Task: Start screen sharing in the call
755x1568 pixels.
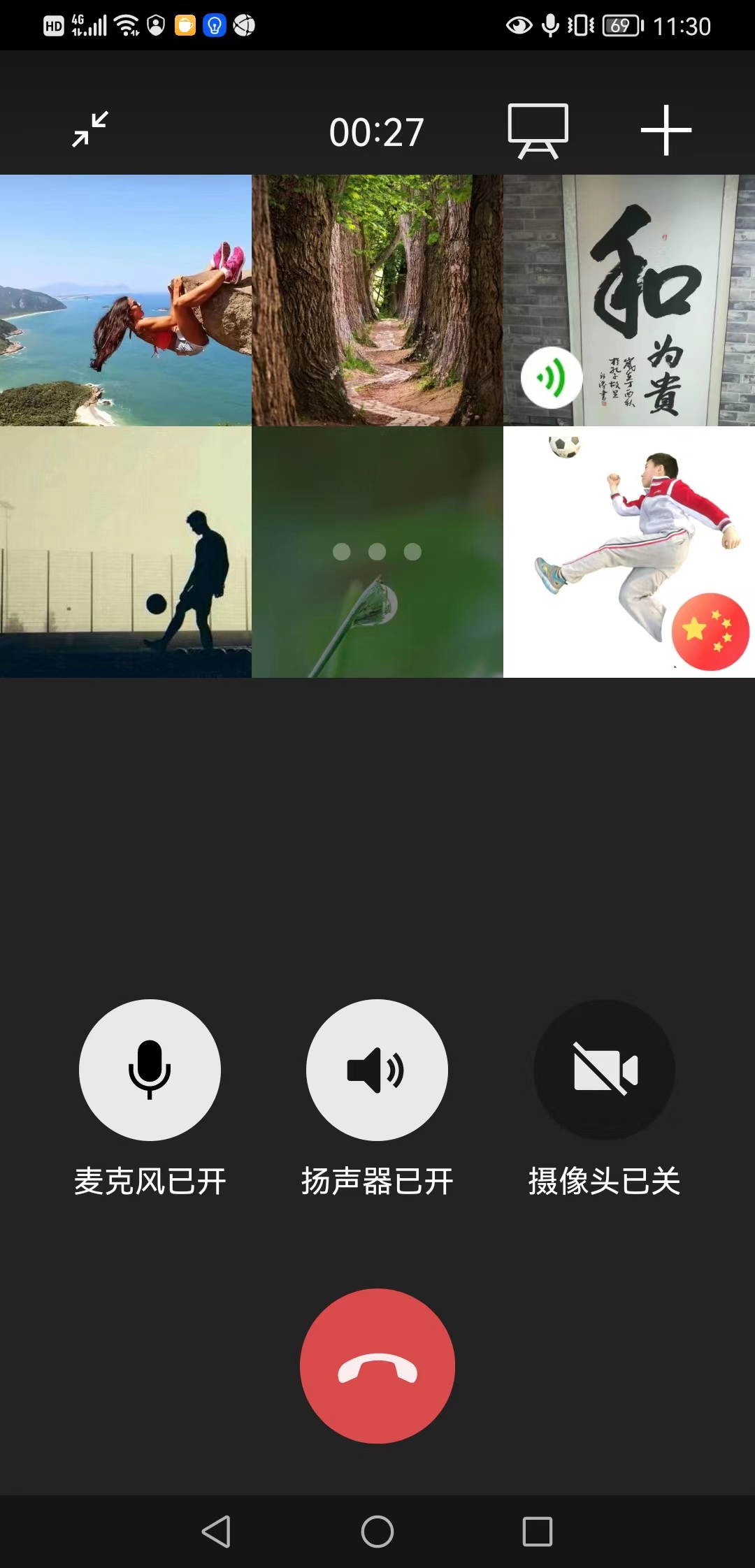Action: pyautogui.click(x=538, y=131)
